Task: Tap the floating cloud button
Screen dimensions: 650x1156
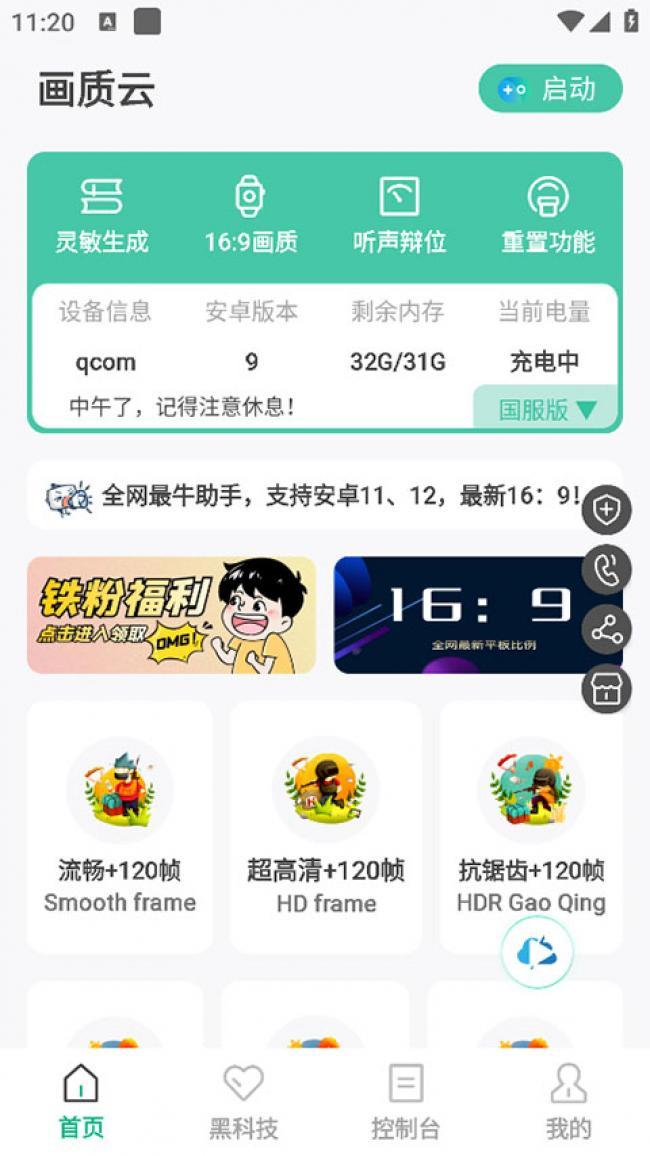Action: (x=537, y=953)
